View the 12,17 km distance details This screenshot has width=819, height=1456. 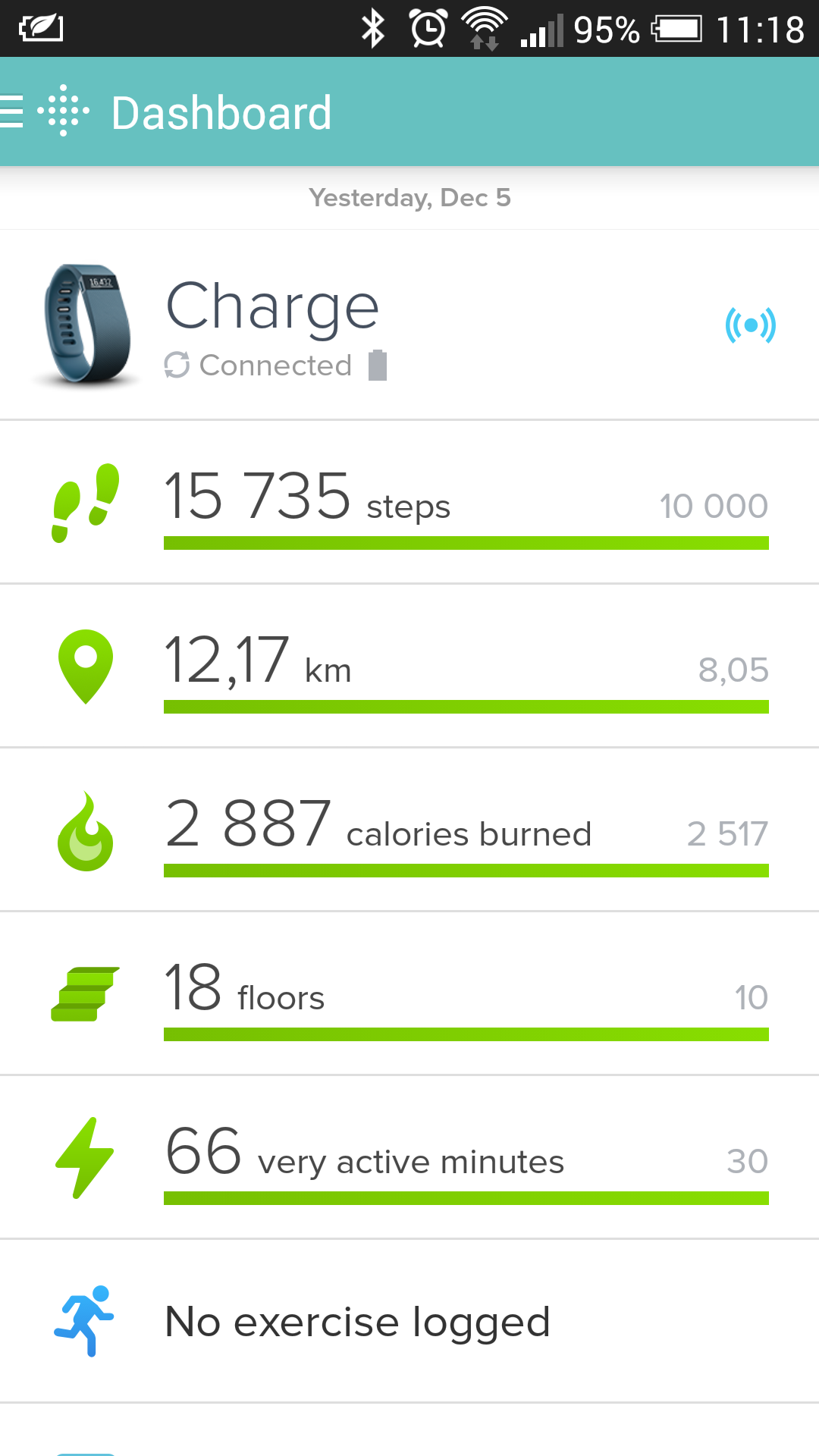pyautogui.click(x=409, y=666)
